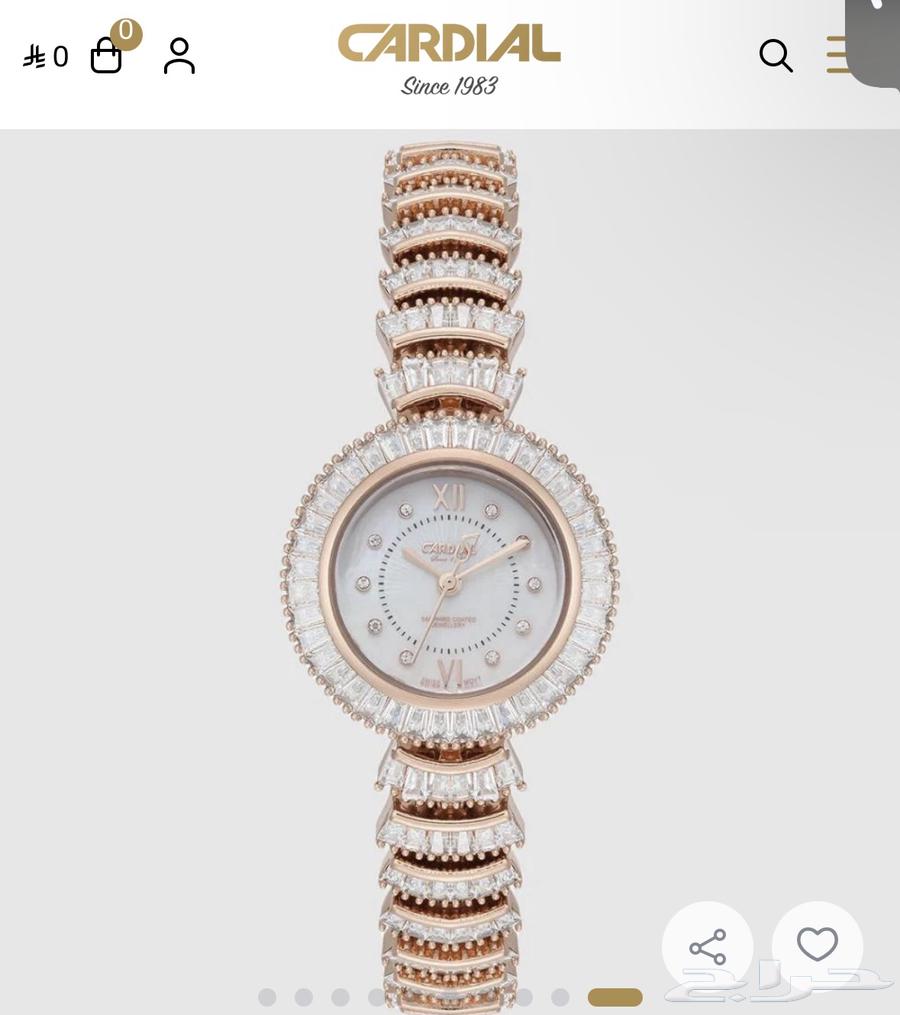Image resolution: width=900 pixels, height=1015 pixels.
Task: Open the hamburger menu
Action: pyautogui.click(x=838, y=55)
